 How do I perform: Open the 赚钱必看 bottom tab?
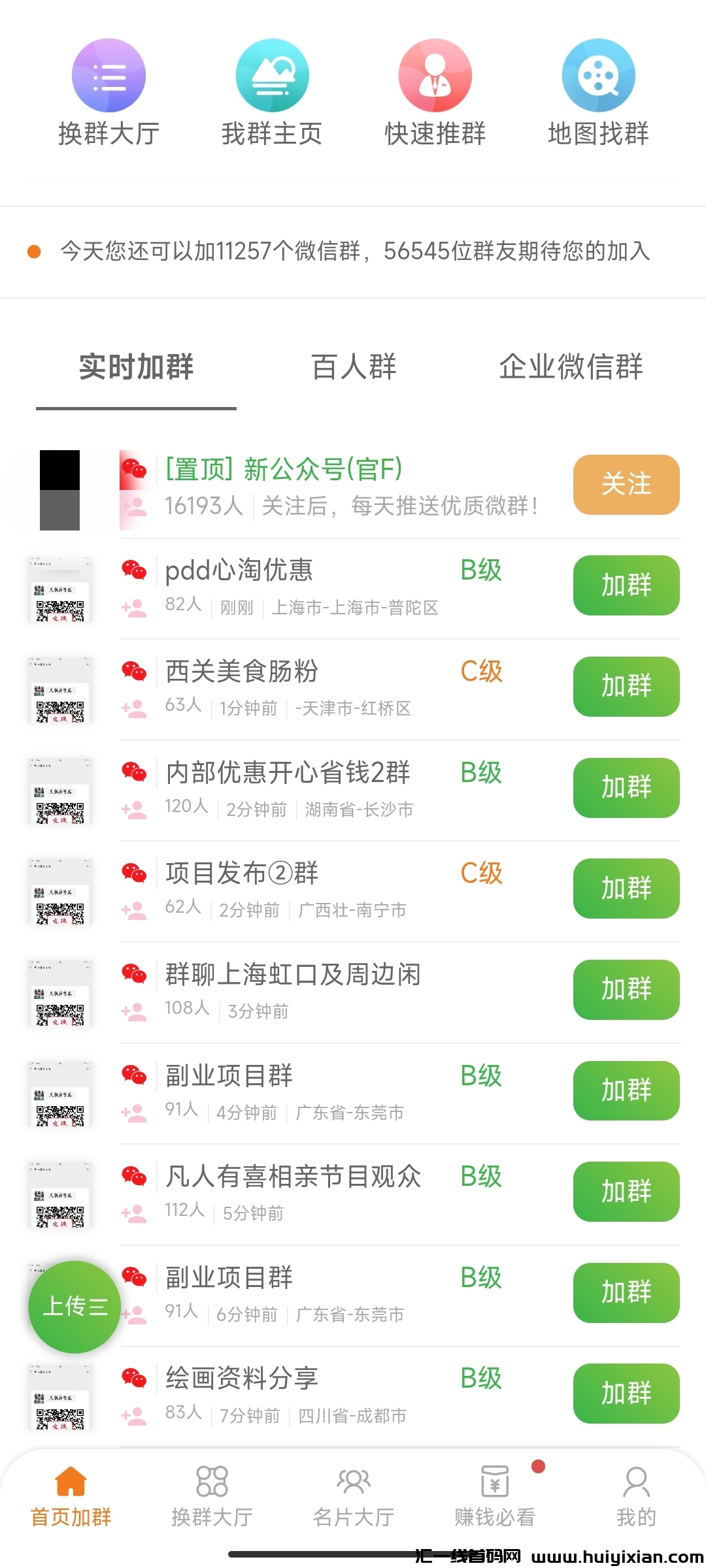(x=495, y=1496)
